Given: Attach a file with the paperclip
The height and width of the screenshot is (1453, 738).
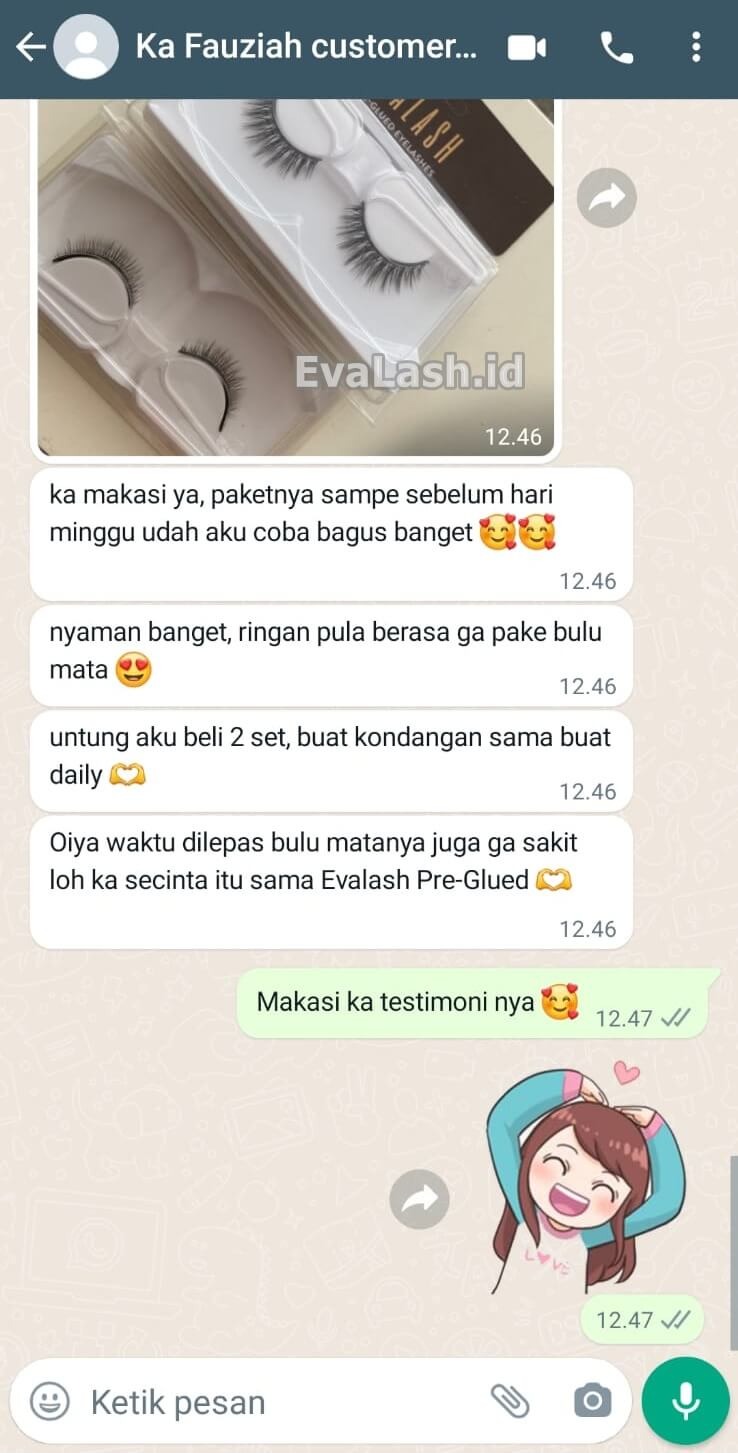Looking at the screenshot, I should coord(510,1401).
